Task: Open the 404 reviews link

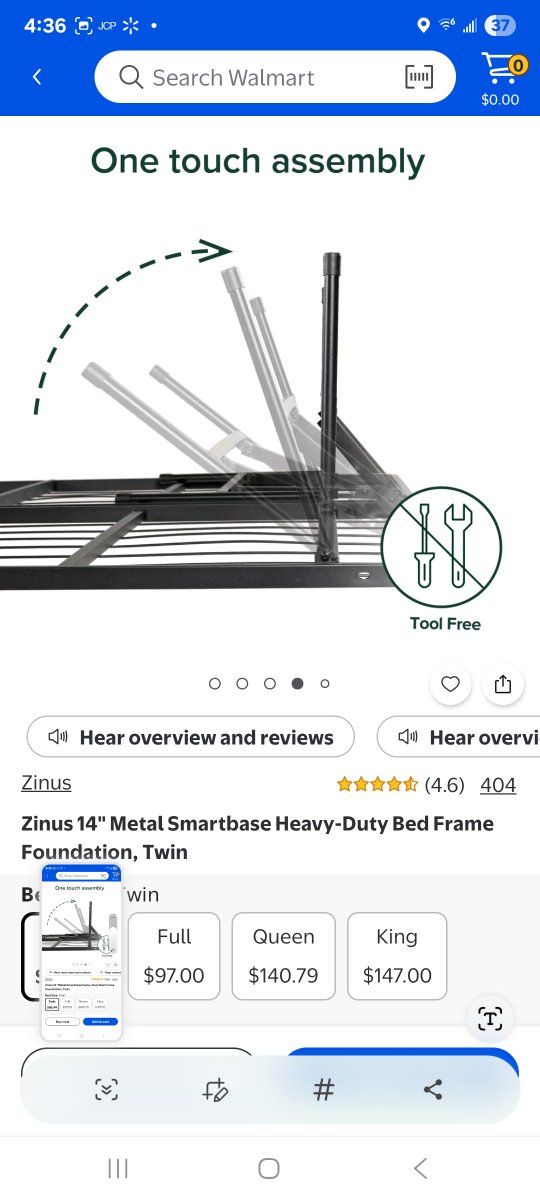Action: [498, 785]
